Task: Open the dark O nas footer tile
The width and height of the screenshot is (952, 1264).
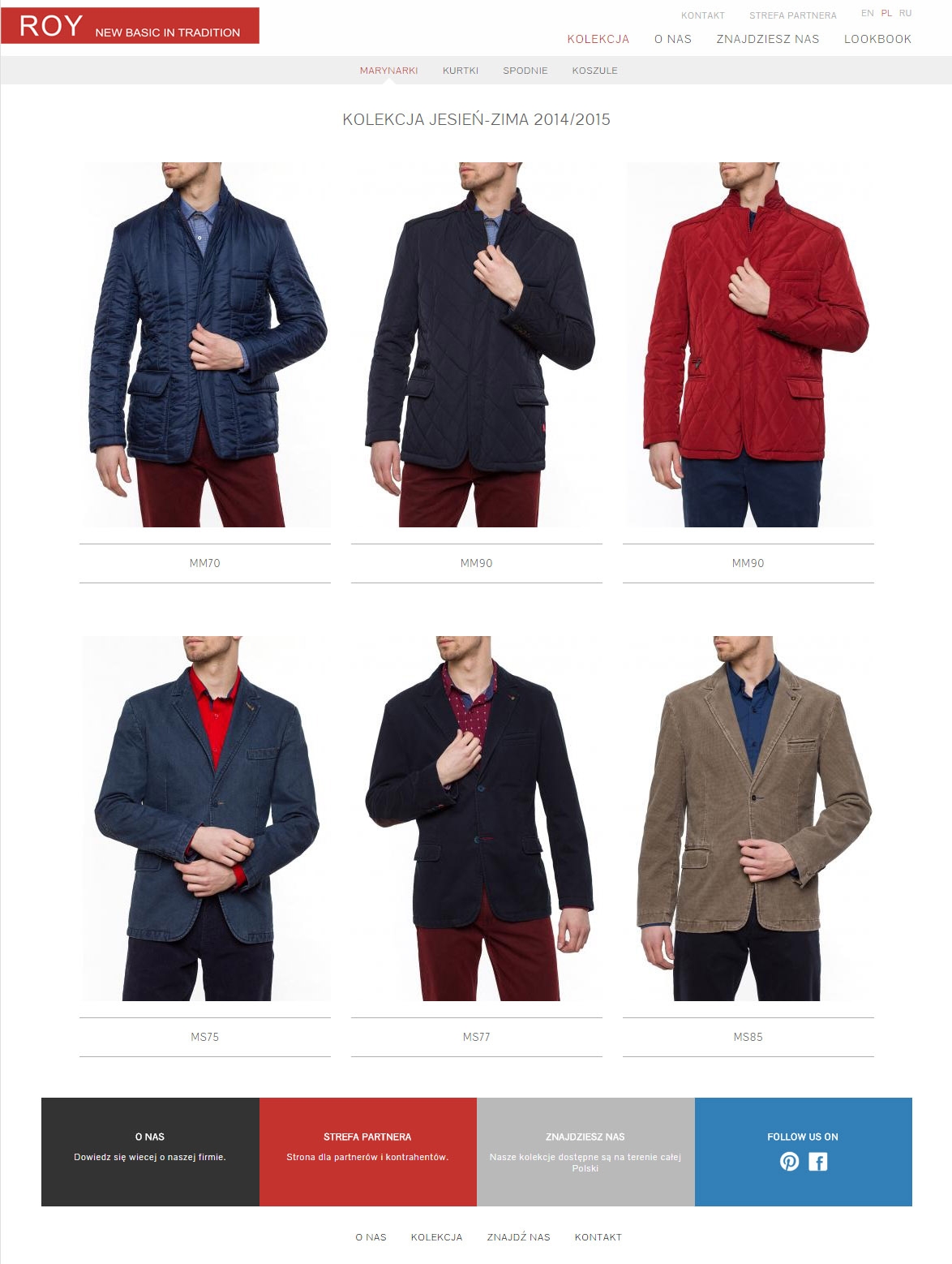Action: 150,1151
